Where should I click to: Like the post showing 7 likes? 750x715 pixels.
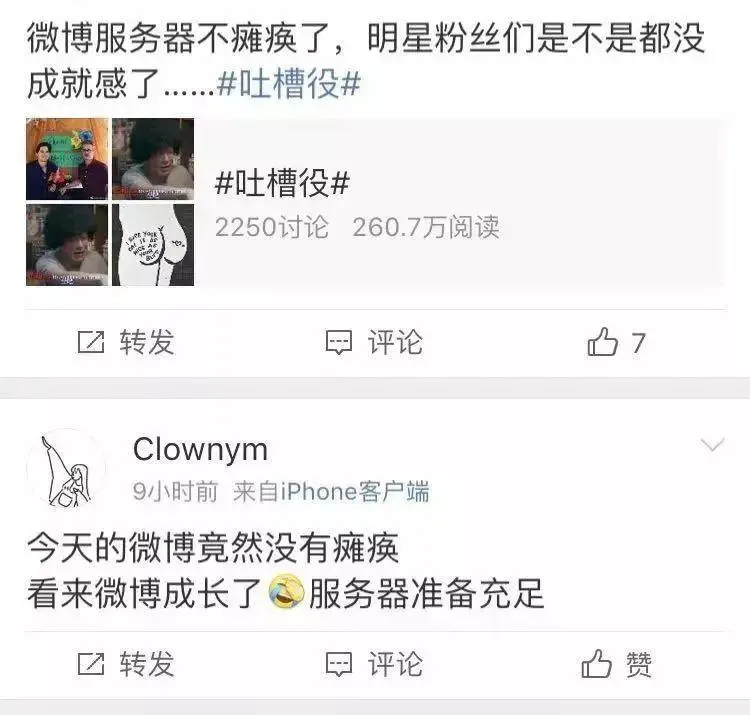(x=615, y=343)
